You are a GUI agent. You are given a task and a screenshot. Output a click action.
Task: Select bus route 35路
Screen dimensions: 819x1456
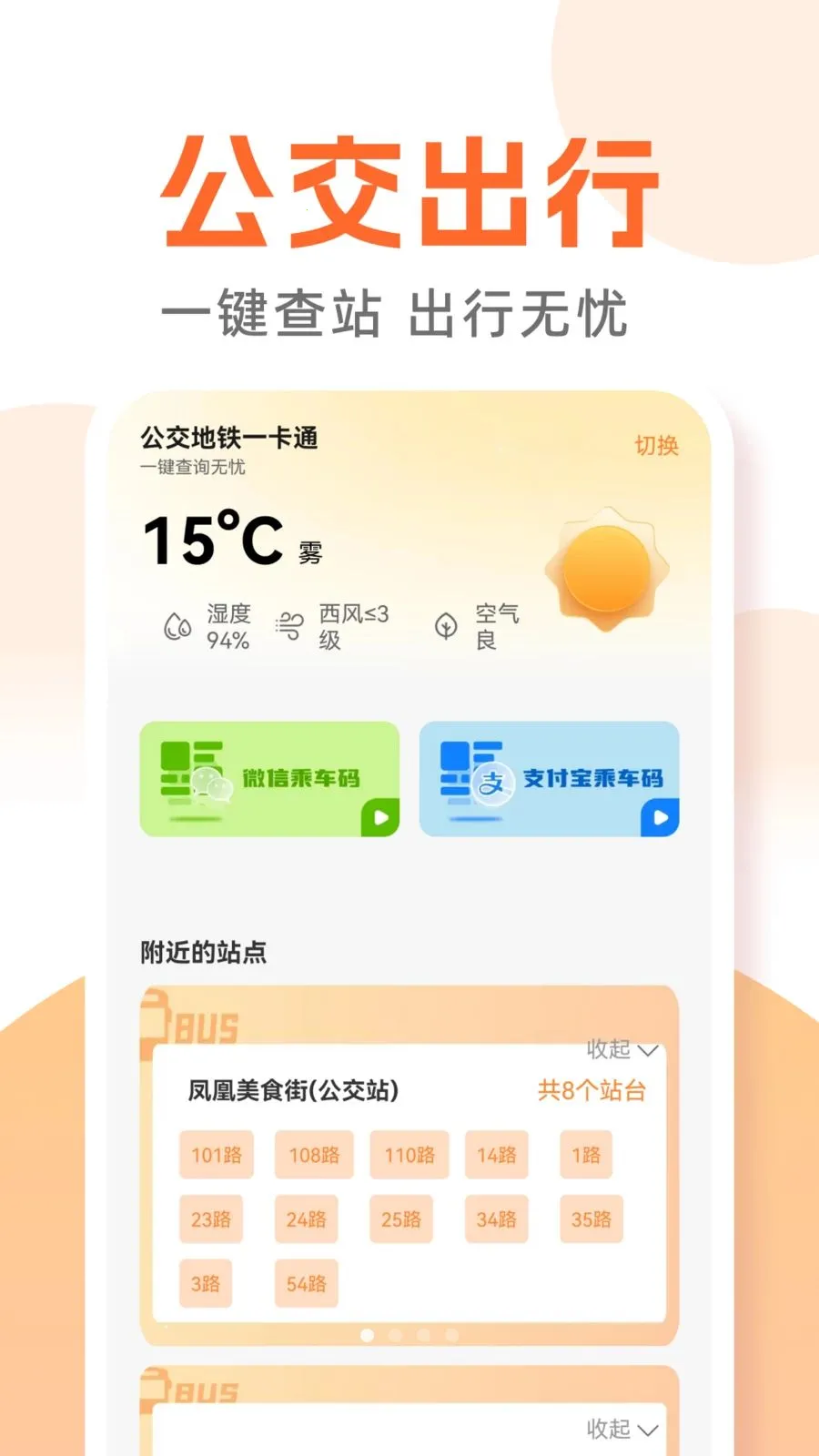point(593,1219)
